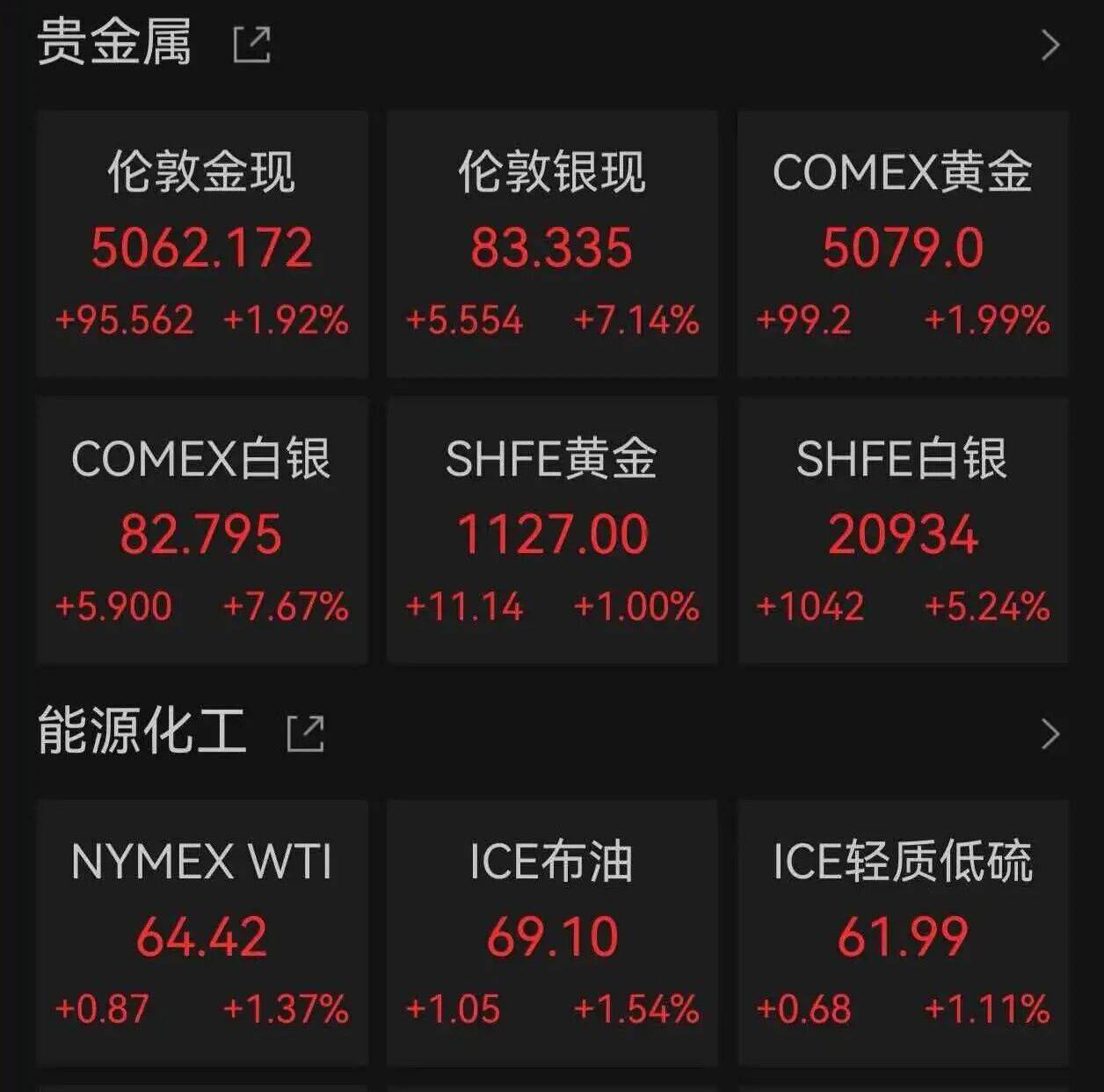
Task: View the 伦敦银现 quote details
Action: coord(552,244)
